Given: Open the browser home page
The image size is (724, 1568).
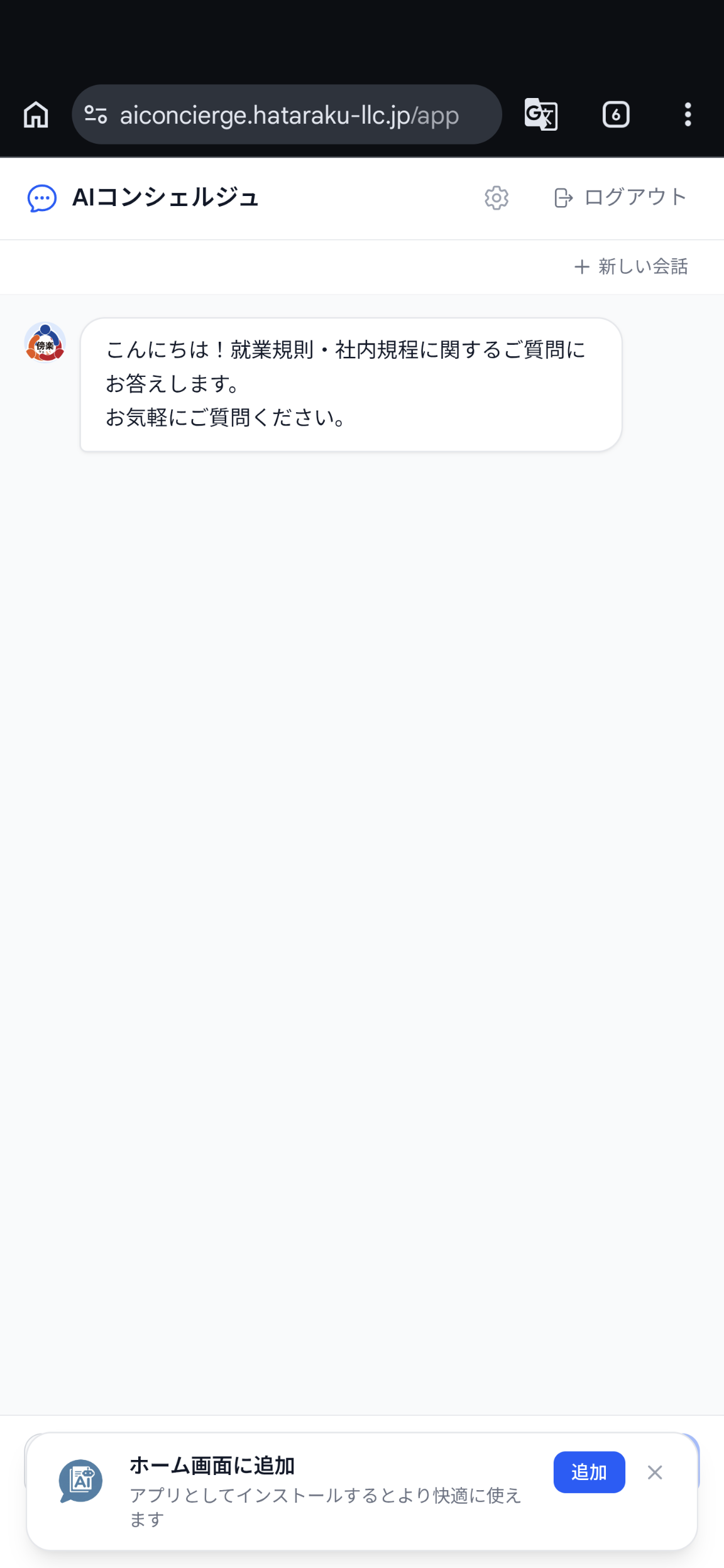Looking at the screenshot, I should tap(36, 115).
